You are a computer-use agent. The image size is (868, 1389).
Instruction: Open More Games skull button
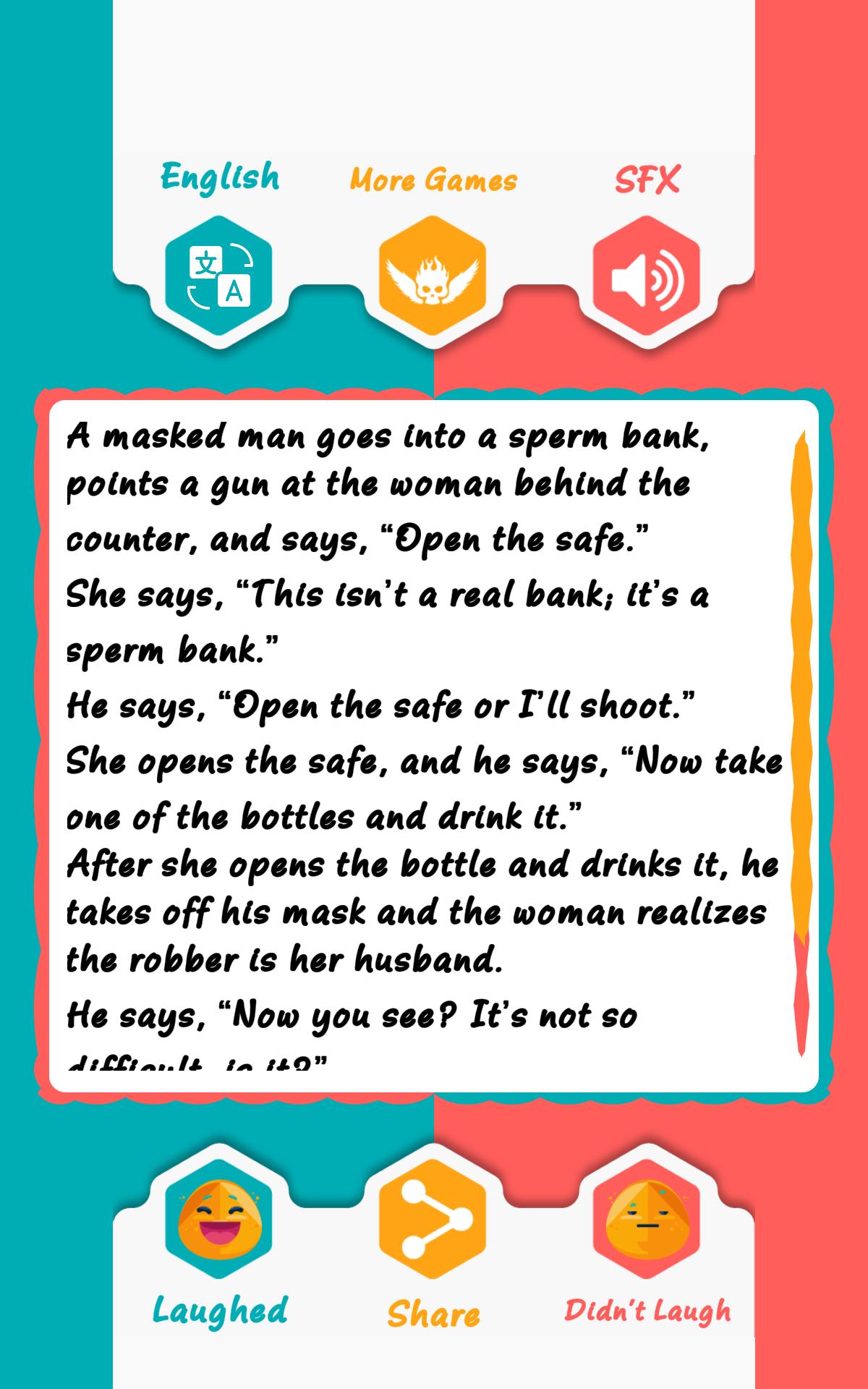click(x=433, y=276)
